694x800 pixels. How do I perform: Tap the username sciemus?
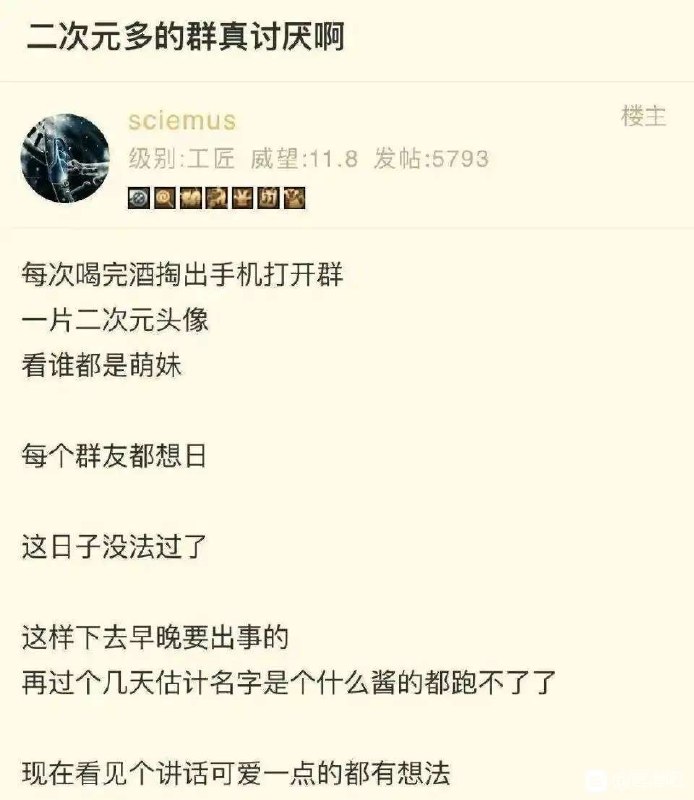tap(181, 121)
